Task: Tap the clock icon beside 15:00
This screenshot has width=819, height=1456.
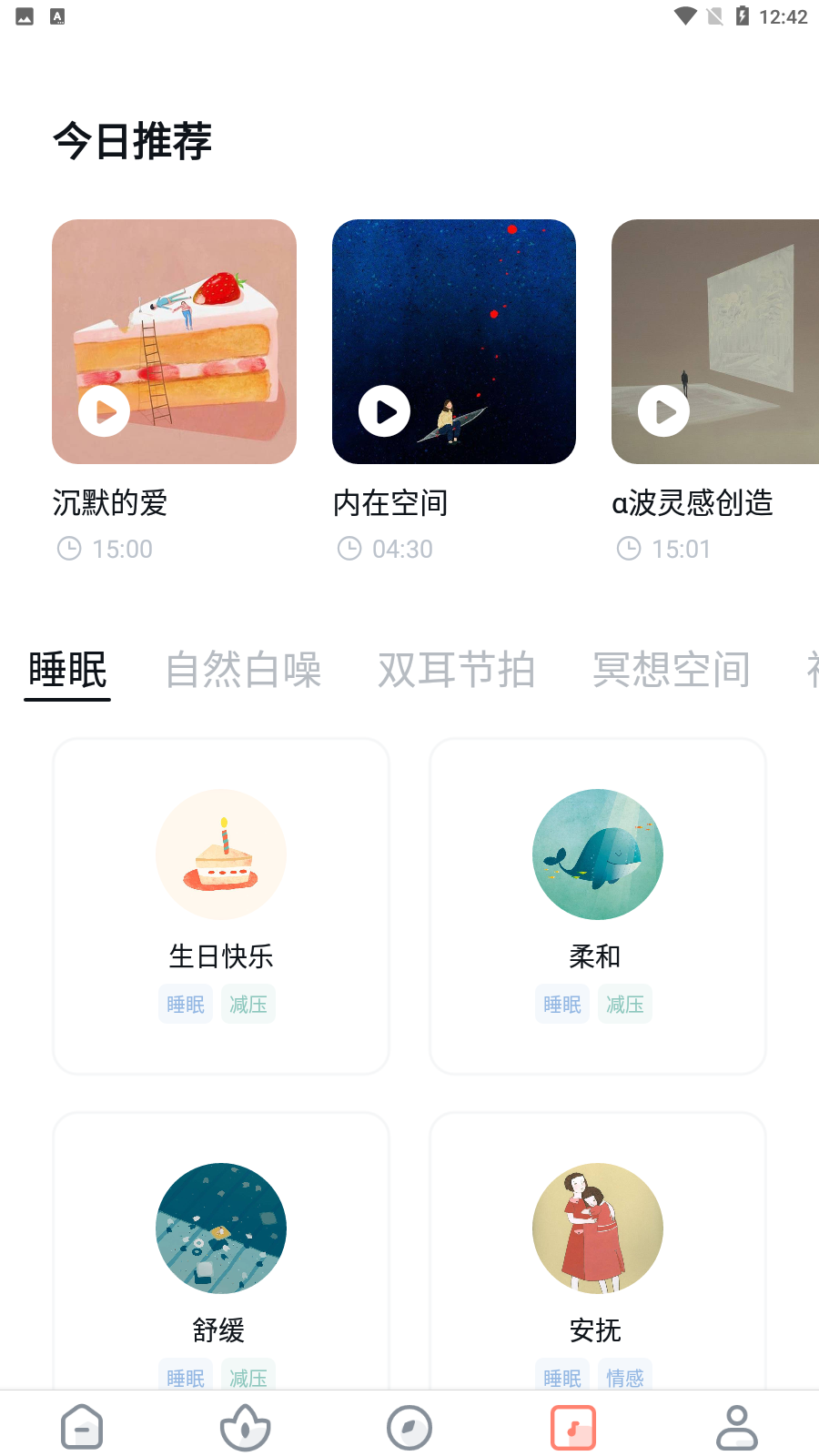Action: pos(69,548)
